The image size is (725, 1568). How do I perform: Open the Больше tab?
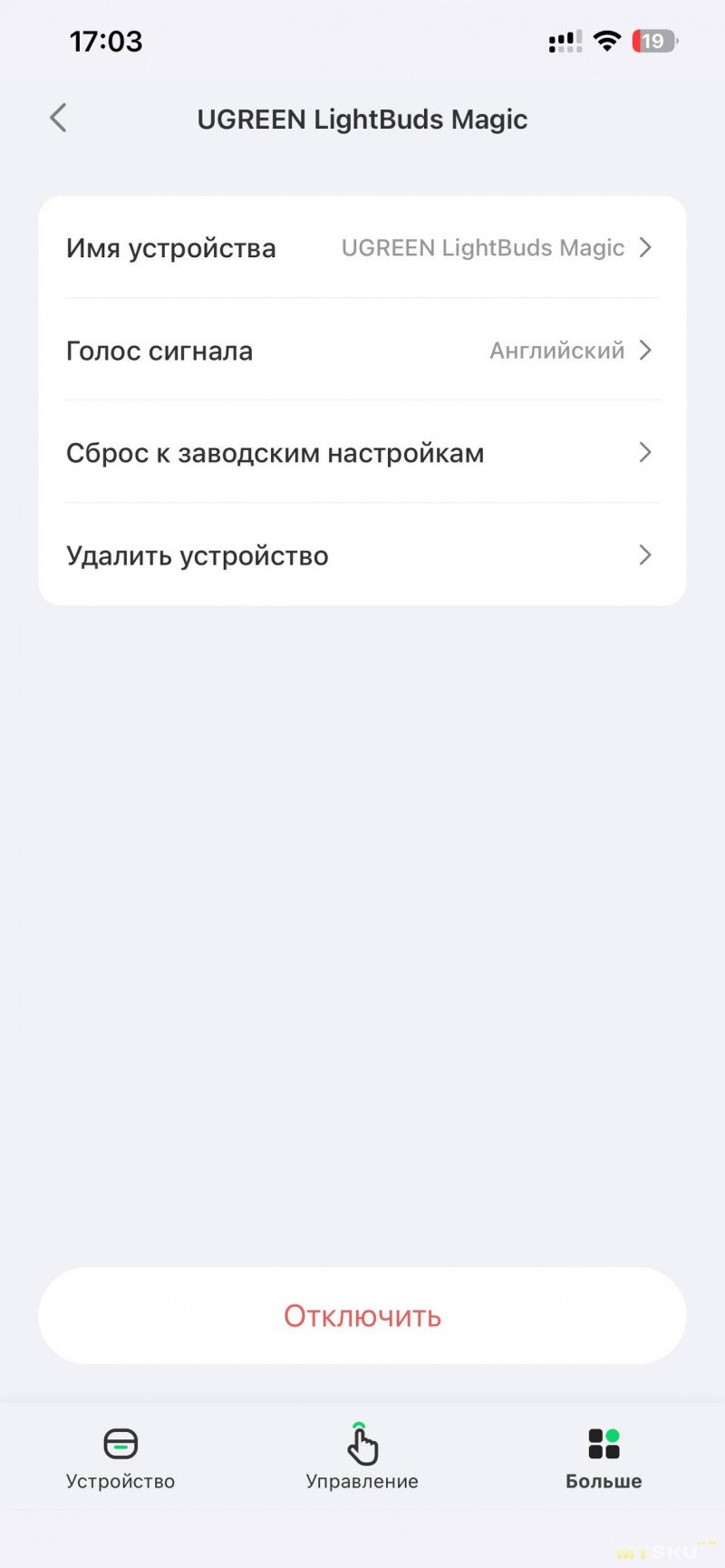pyautogui.click(x=604, y=1458)
